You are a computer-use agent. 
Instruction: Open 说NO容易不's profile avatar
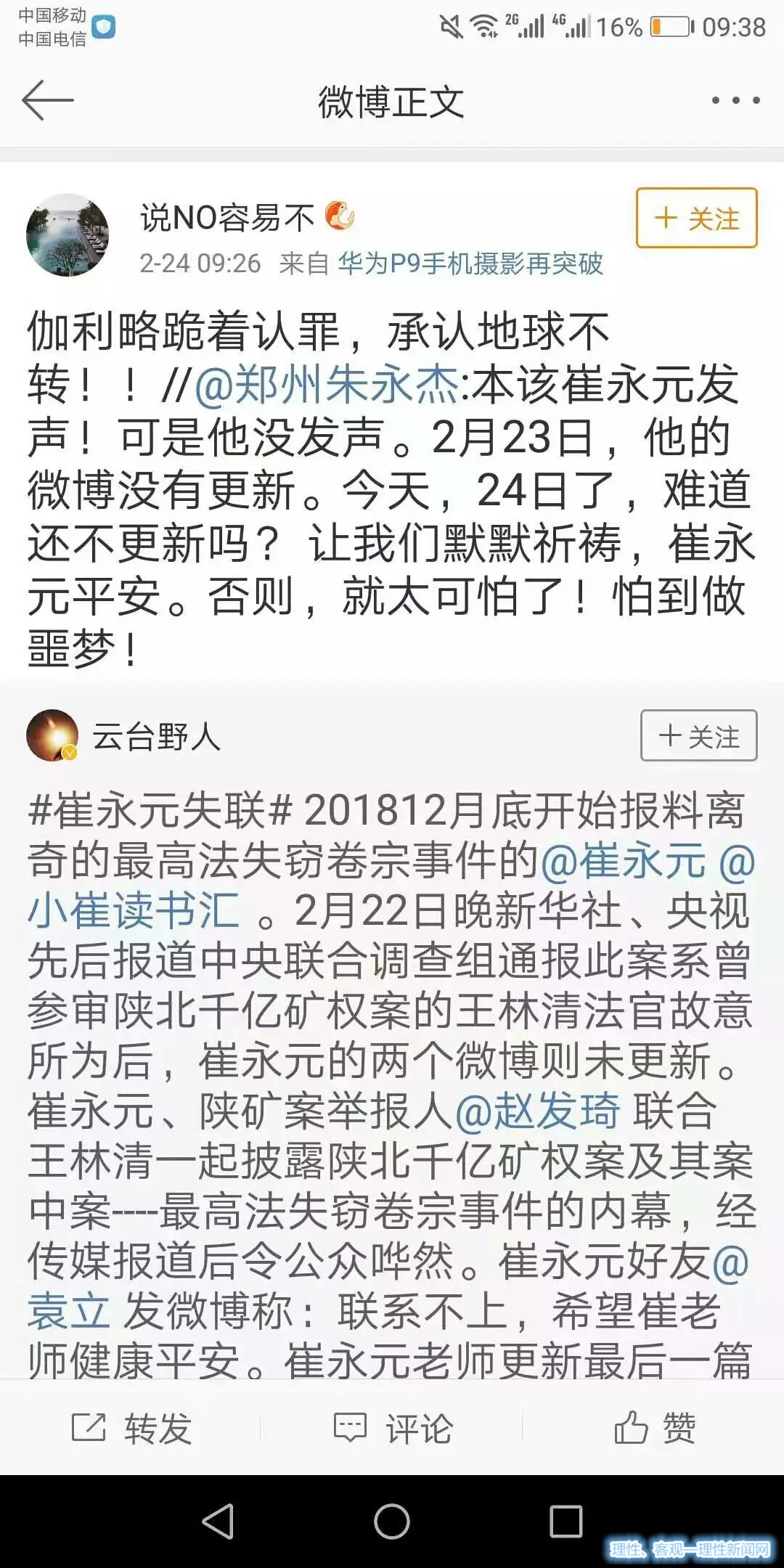(68, 234)
